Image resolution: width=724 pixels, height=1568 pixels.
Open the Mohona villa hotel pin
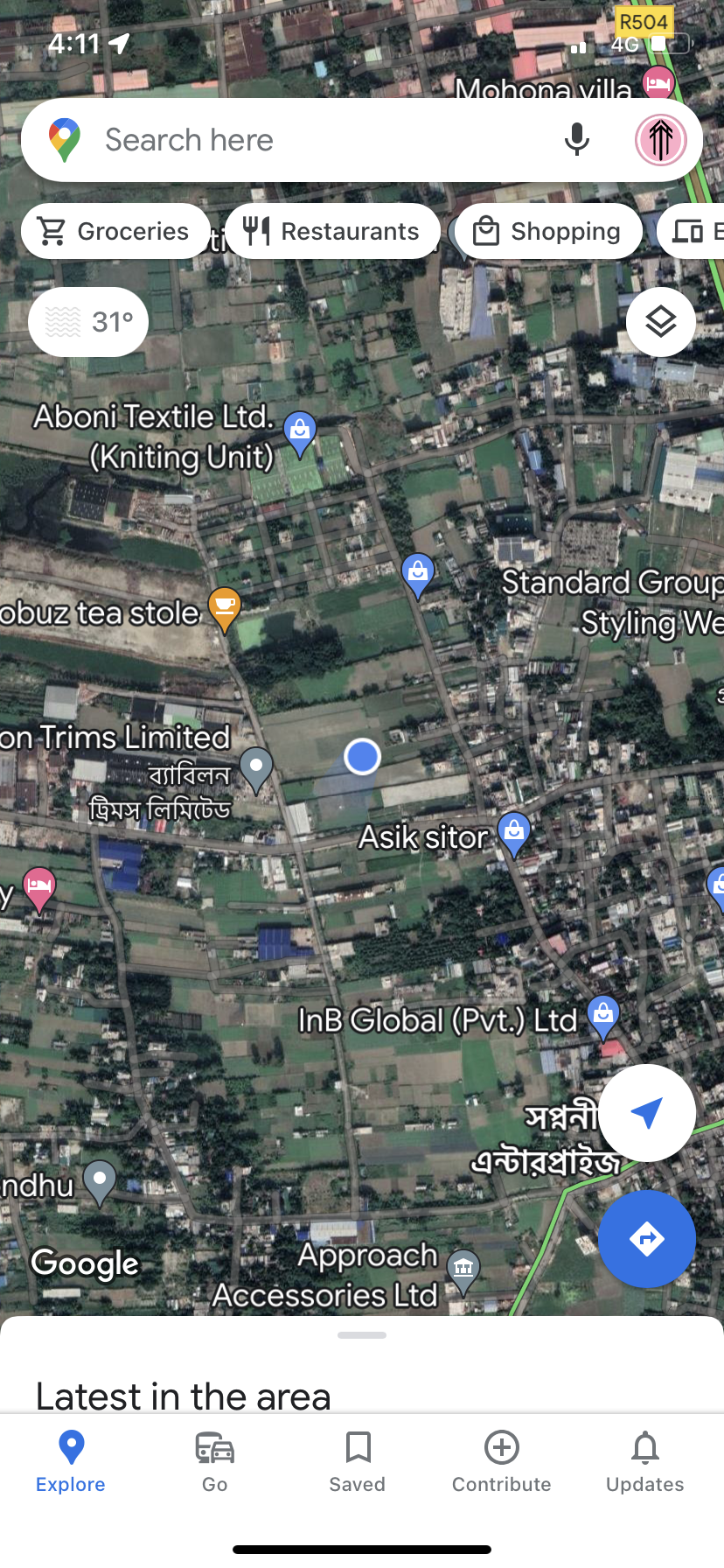pyautogui.click(x=658, y=83)
